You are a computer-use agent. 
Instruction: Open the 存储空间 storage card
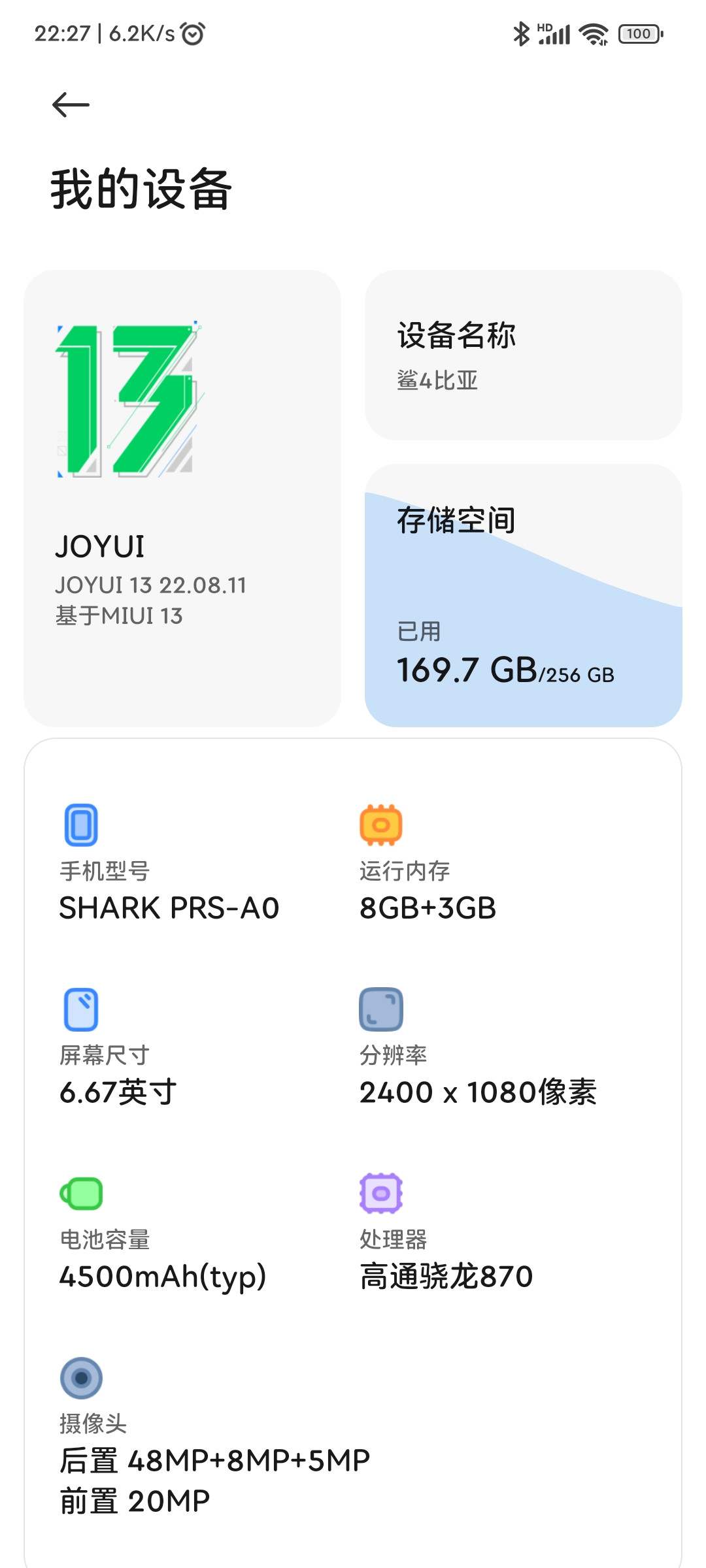pyautogui.click(x=524, y=595)
